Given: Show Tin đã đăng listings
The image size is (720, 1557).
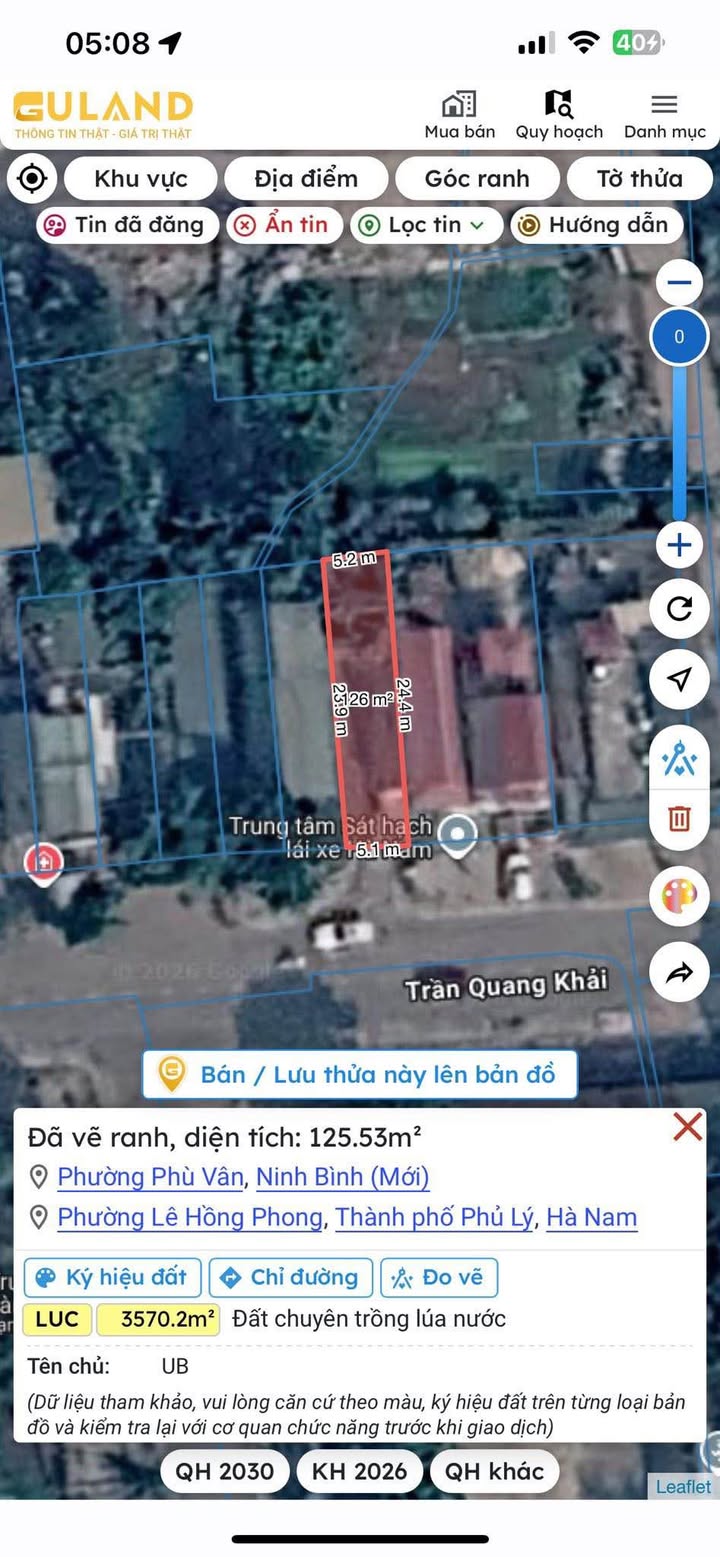Looking at the screenshot, I should pos(128,225).
